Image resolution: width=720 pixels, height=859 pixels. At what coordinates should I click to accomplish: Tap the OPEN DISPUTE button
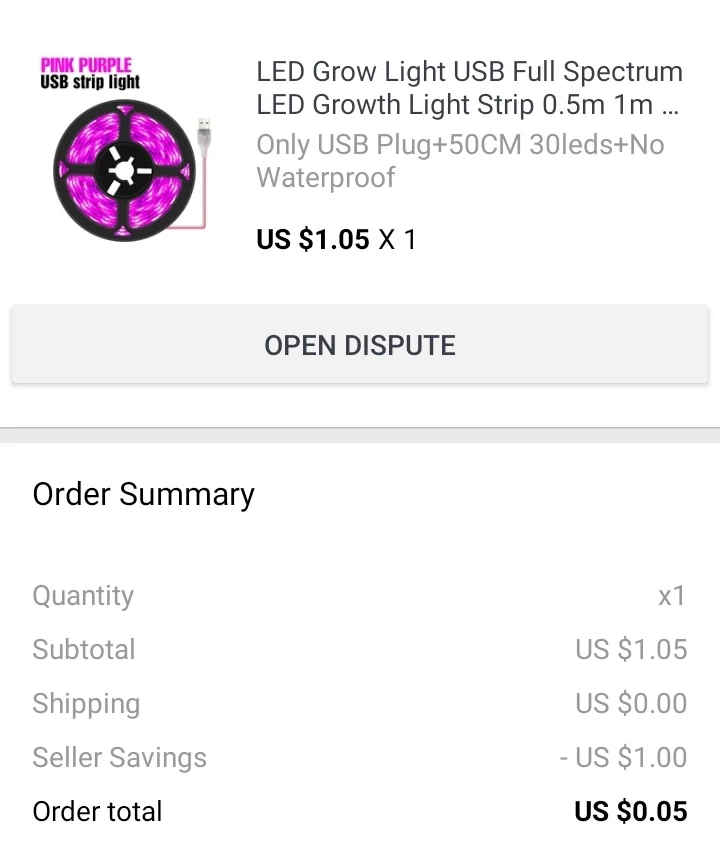(360, 345)
